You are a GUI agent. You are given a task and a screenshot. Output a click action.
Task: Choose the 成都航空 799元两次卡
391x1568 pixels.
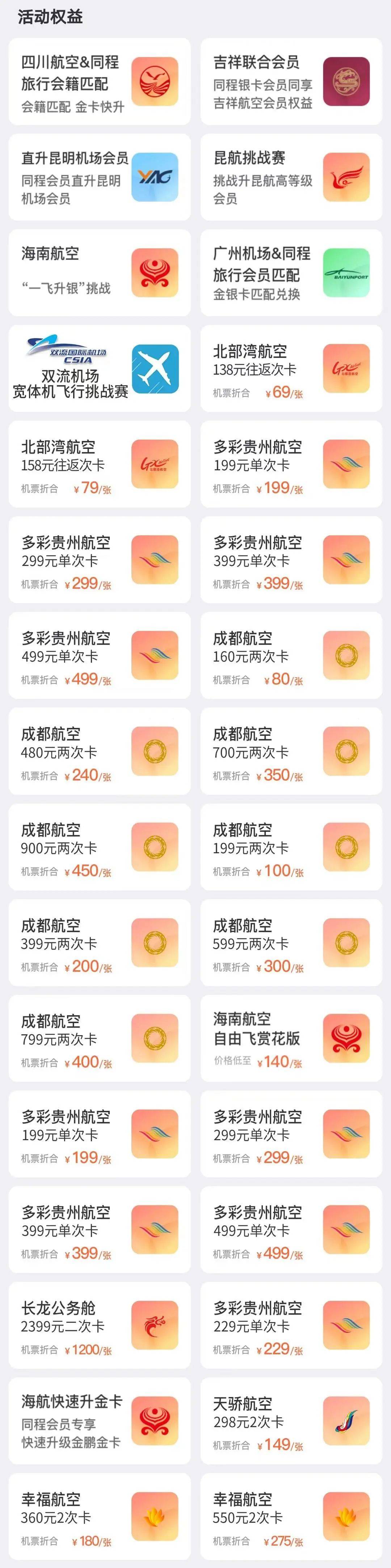click(x=99, y=1038)
